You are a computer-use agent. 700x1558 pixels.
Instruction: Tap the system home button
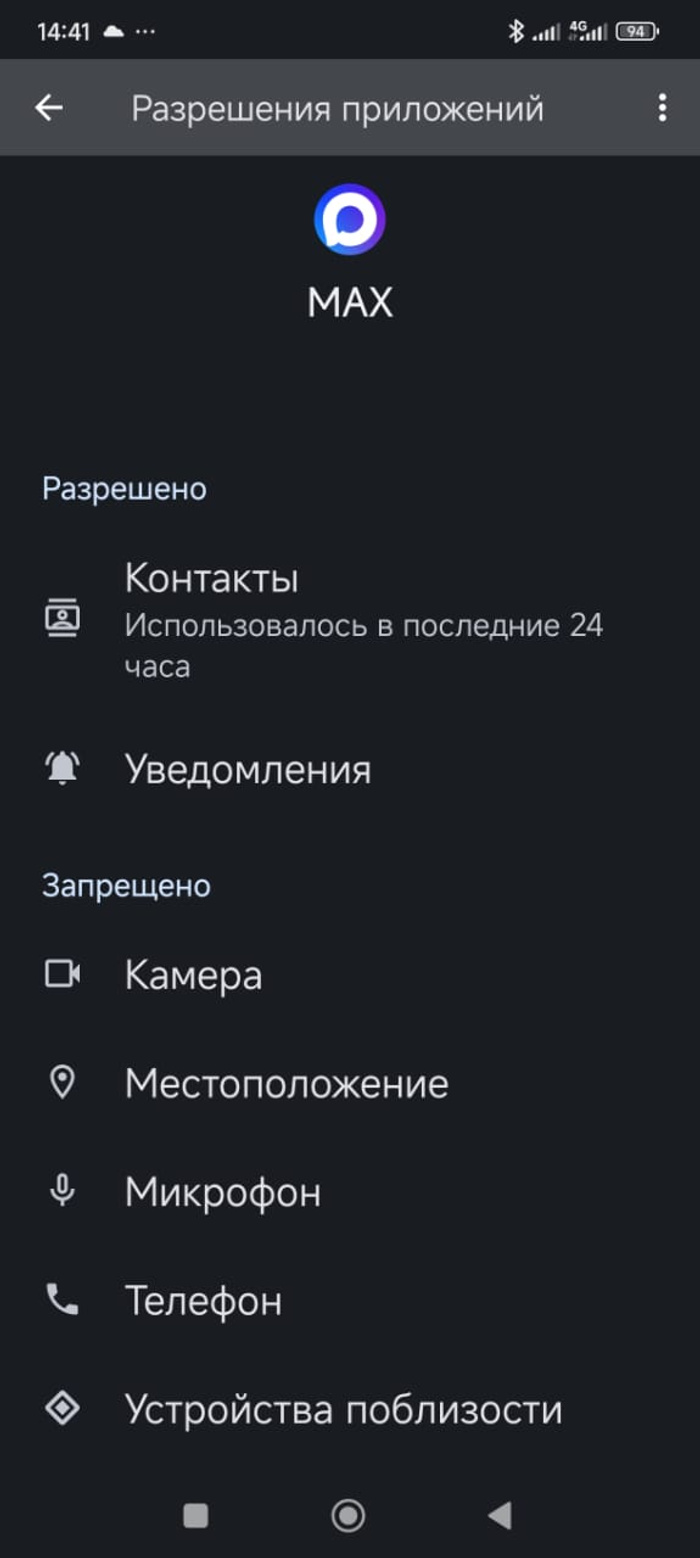[348, 1516]
